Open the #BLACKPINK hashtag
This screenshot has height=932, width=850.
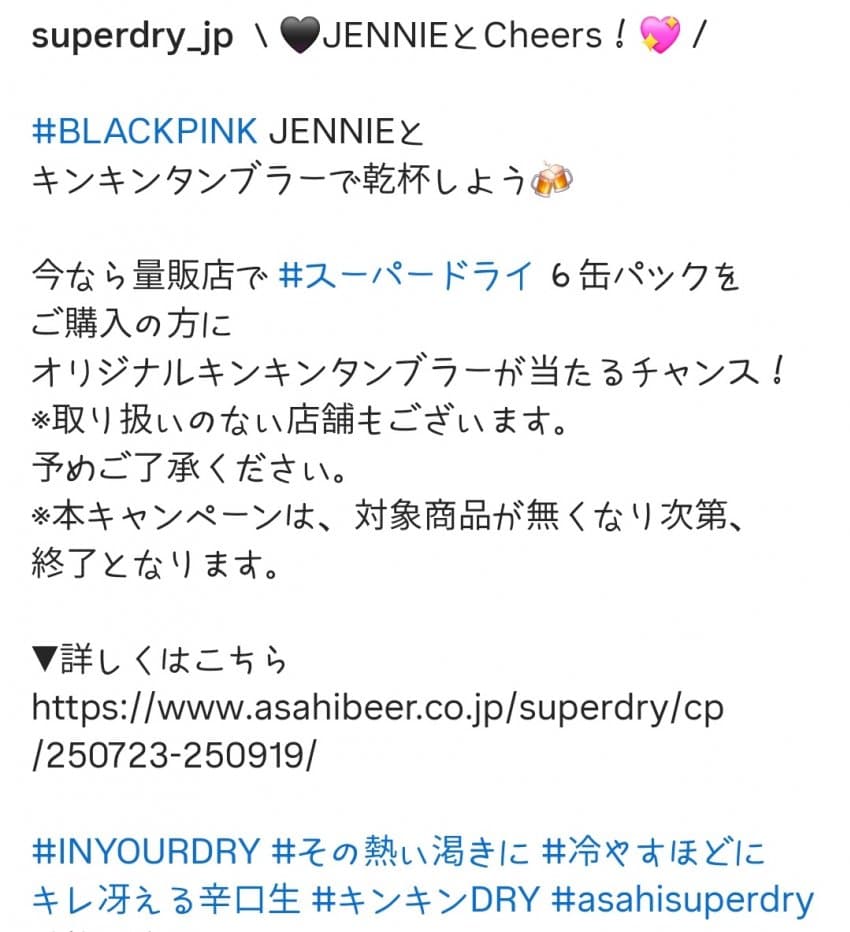(145, 131)
